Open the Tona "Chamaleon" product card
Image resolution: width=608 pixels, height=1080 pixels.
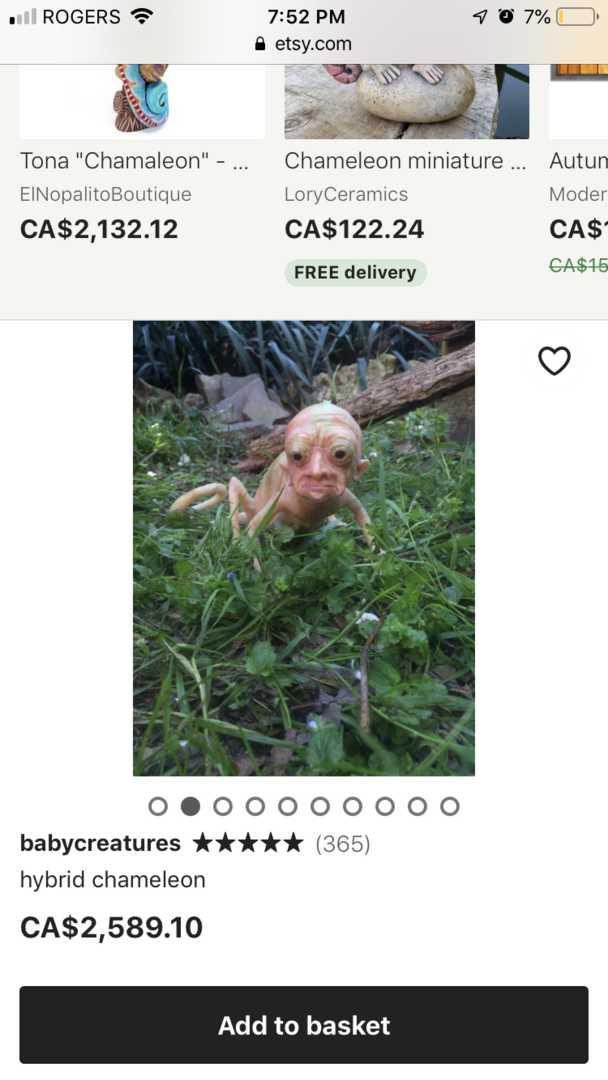click(x=141, y=161)
